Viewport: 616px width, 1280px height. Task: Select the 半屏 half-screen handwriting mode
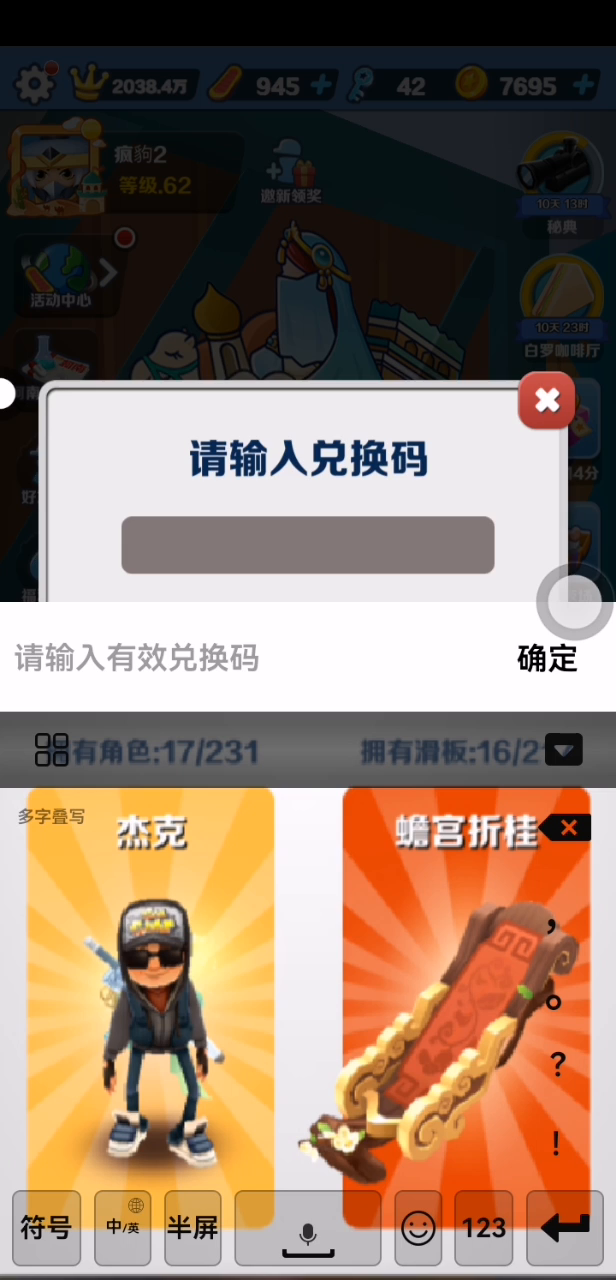193,1227
